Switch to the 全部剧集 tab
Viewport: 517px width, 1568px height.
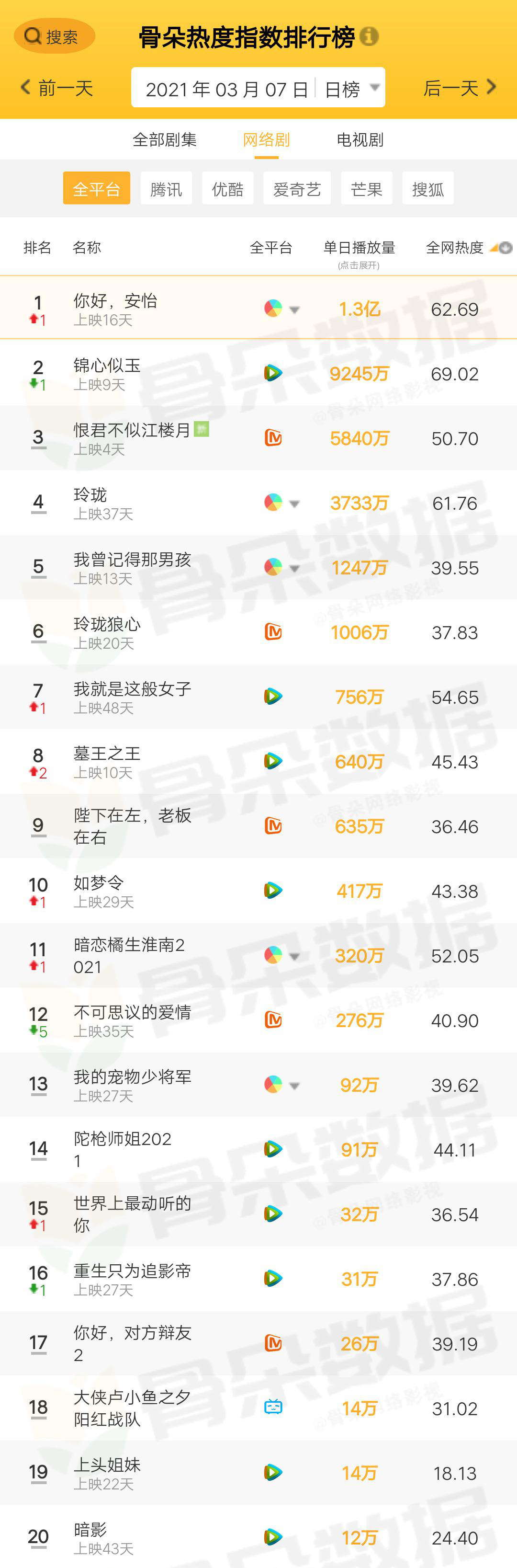164,140
